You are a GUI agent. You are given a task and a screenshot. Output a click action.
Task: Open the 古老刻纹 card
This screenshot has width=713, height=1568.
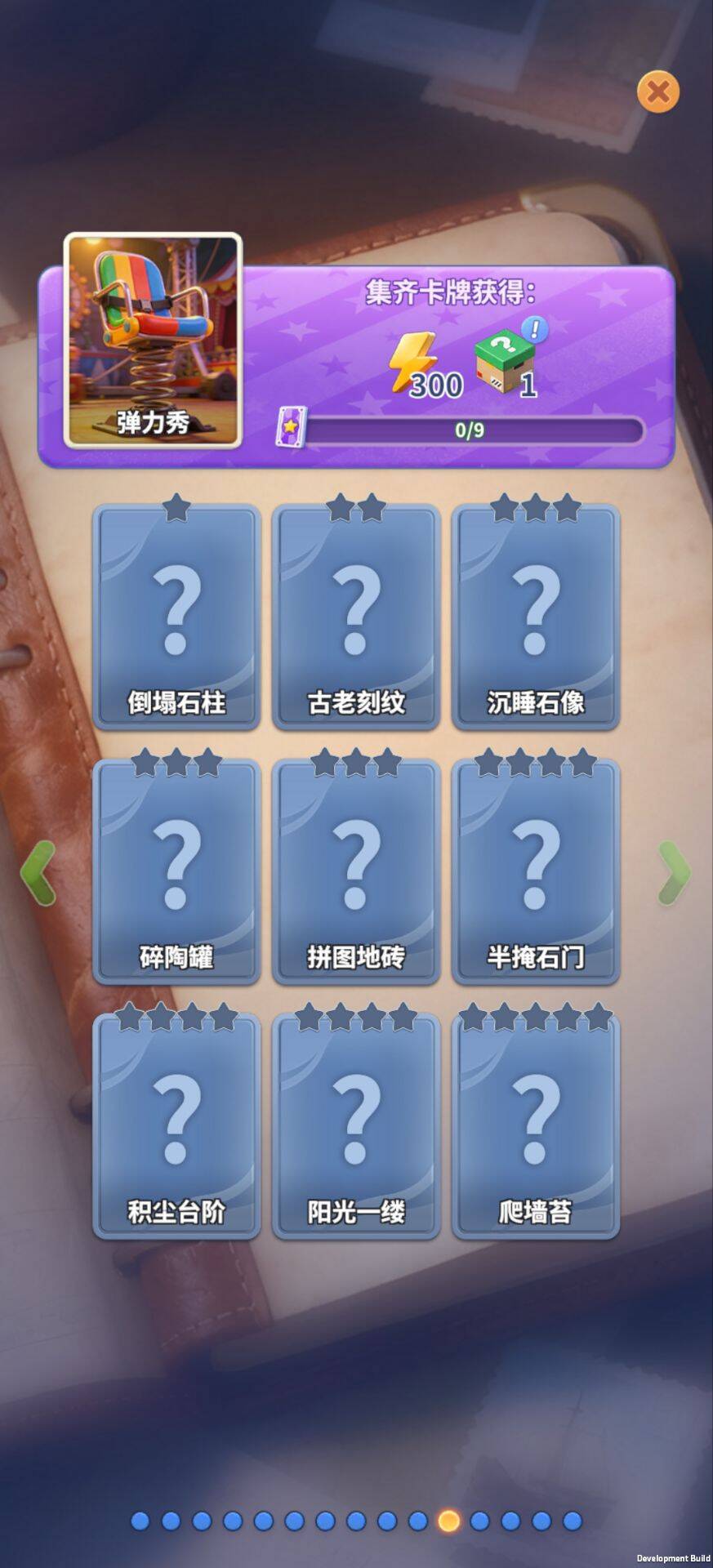click(356, 617)
